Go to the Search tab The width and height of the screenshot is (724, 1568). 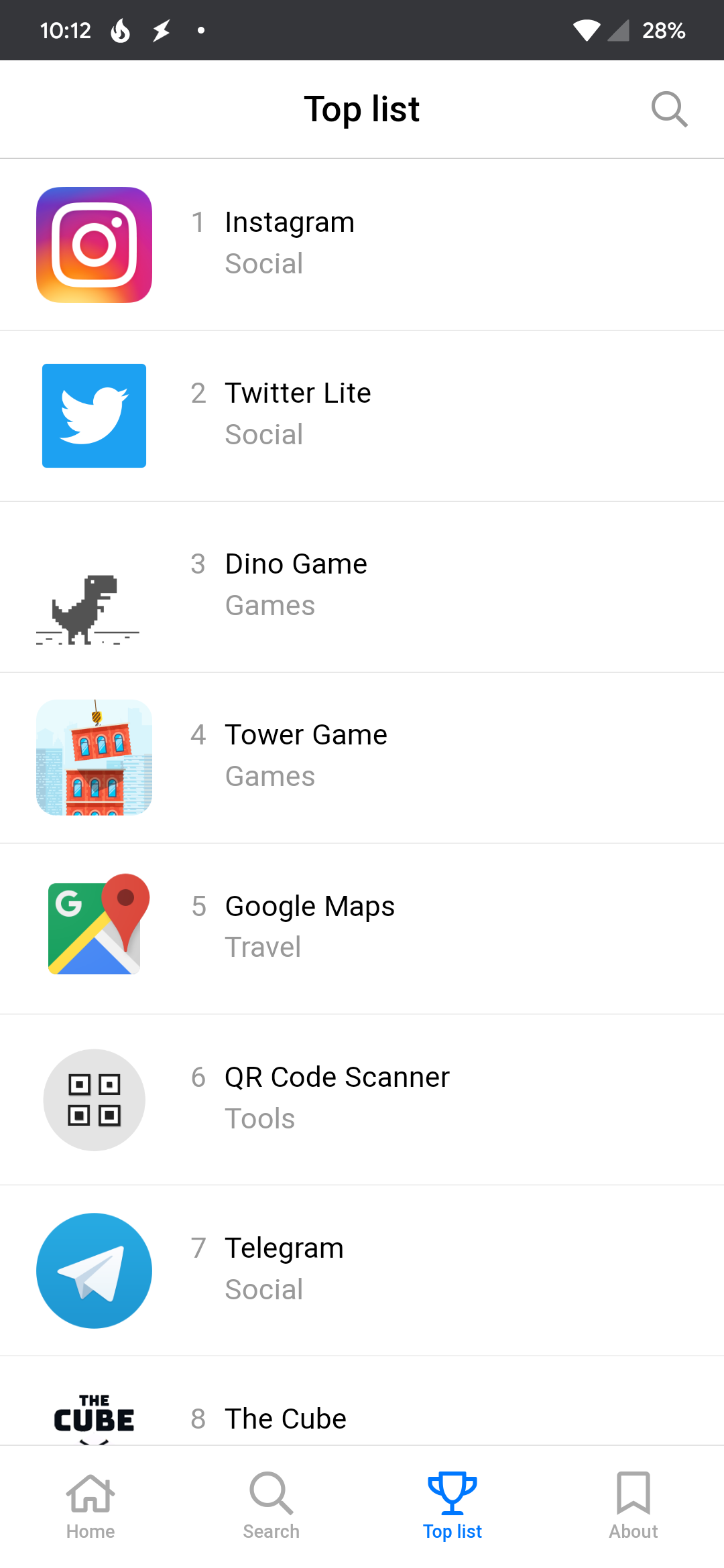point(271,1506)
